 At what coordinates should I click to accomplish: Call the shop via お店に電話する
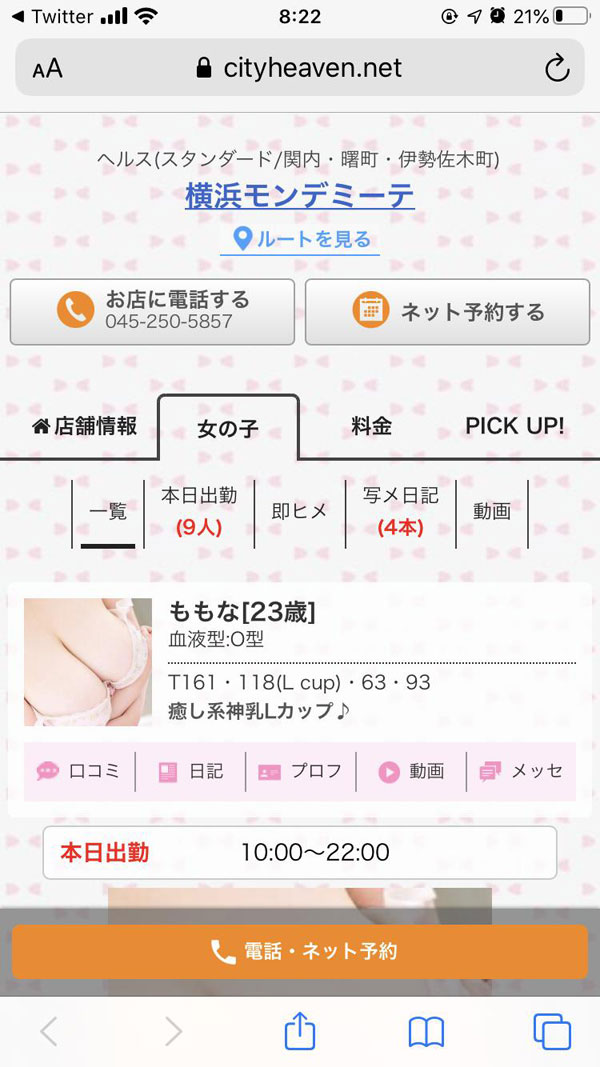[152, 312]
